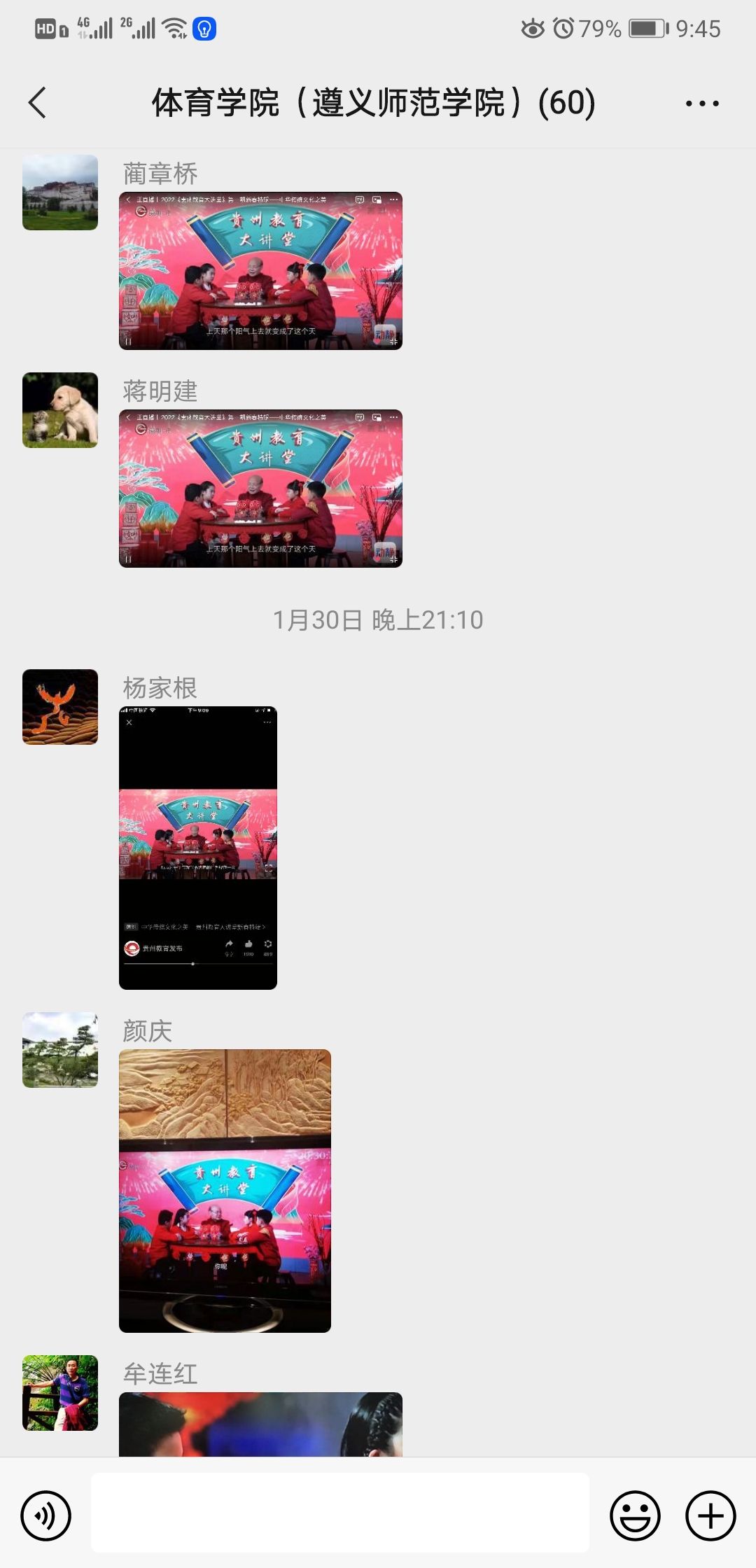View 牟连红's profile avatar

click(x=60, y=1393)
